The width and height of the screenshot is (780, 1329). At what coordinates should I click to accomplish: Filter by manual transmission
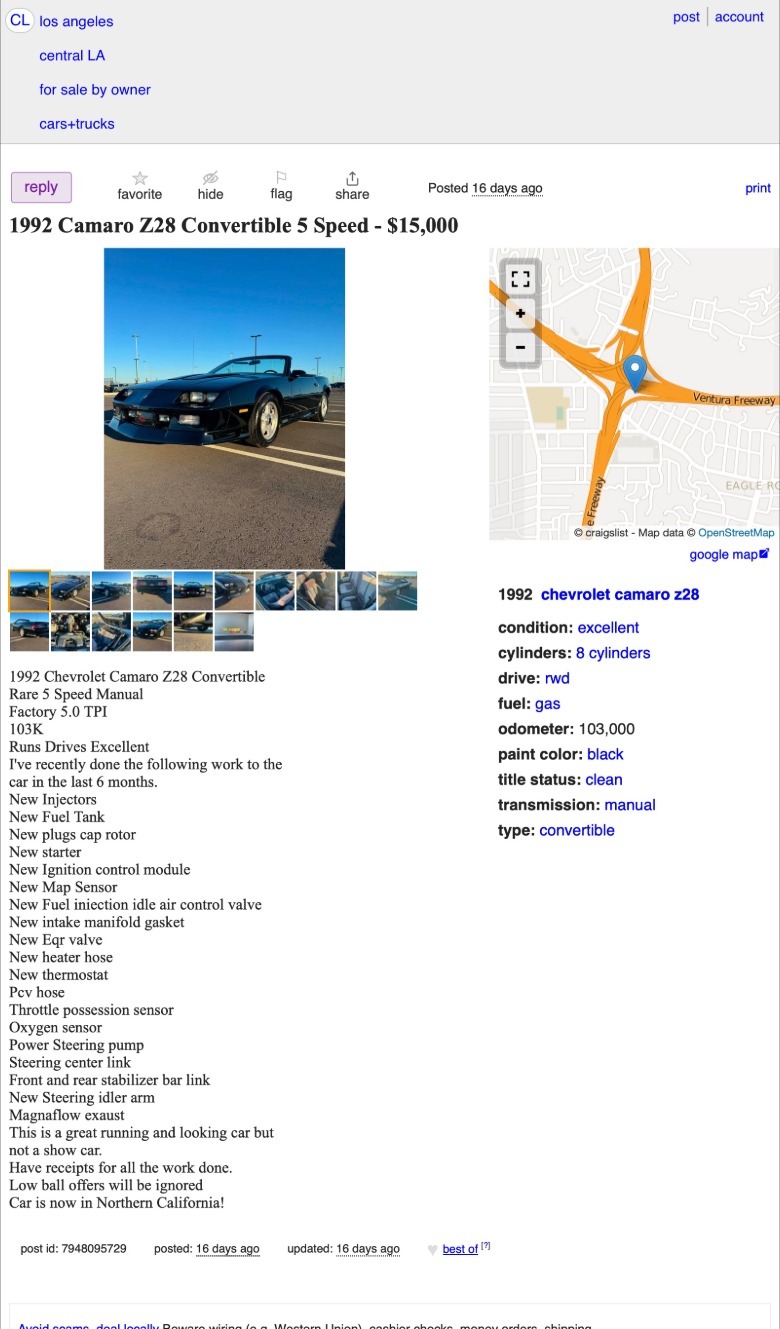pyautogui.click(x=630, y=805)
